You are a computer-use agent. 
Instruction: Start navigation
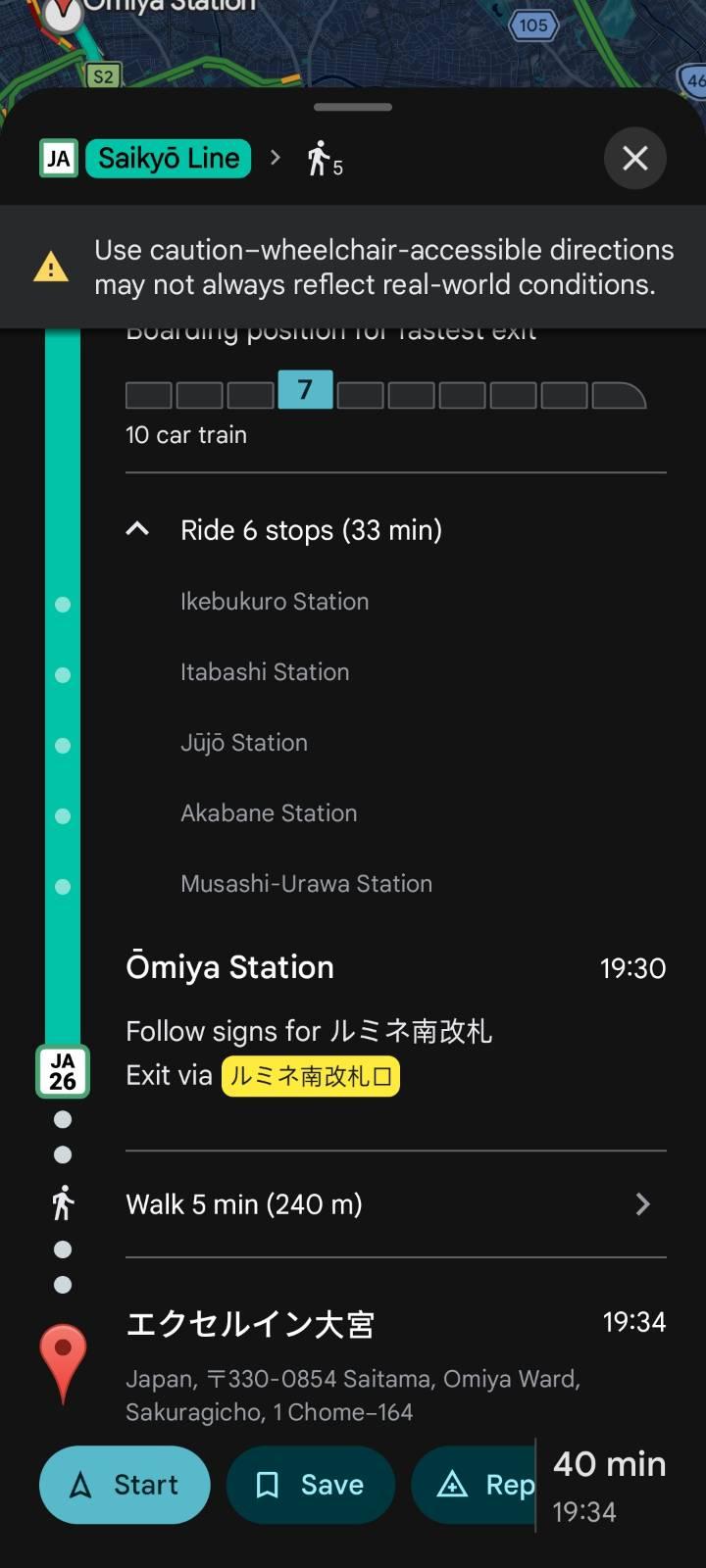125,1485
